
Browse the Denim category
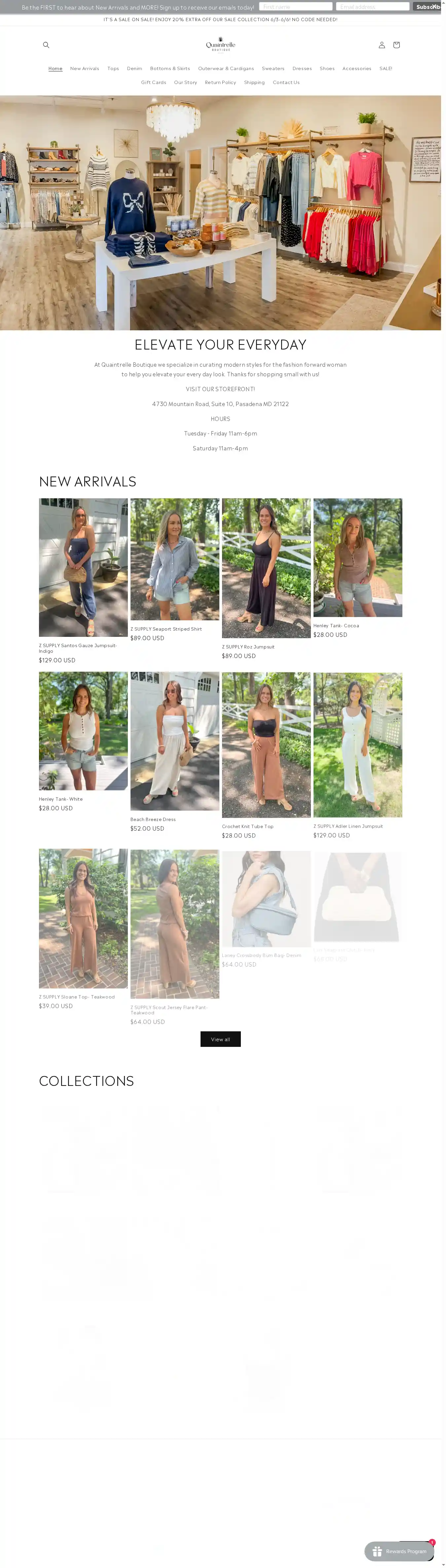134,68
